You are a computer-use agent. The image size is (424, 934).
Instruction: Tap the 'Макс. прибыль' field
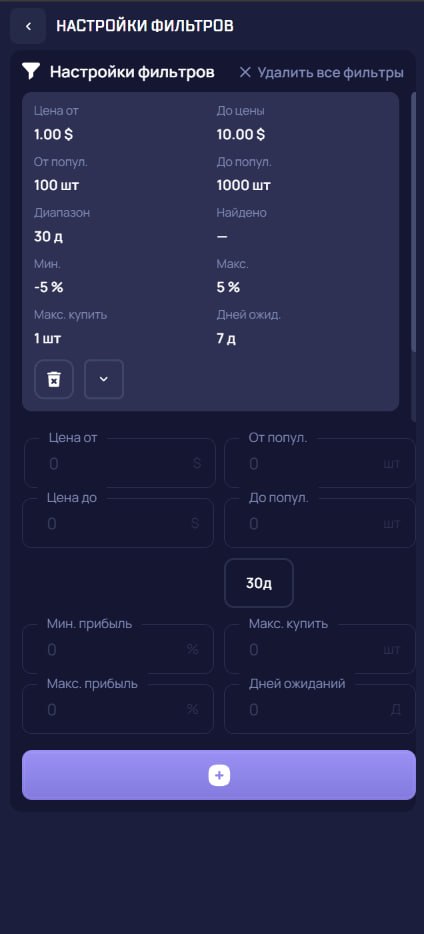[x=118, y=709]
